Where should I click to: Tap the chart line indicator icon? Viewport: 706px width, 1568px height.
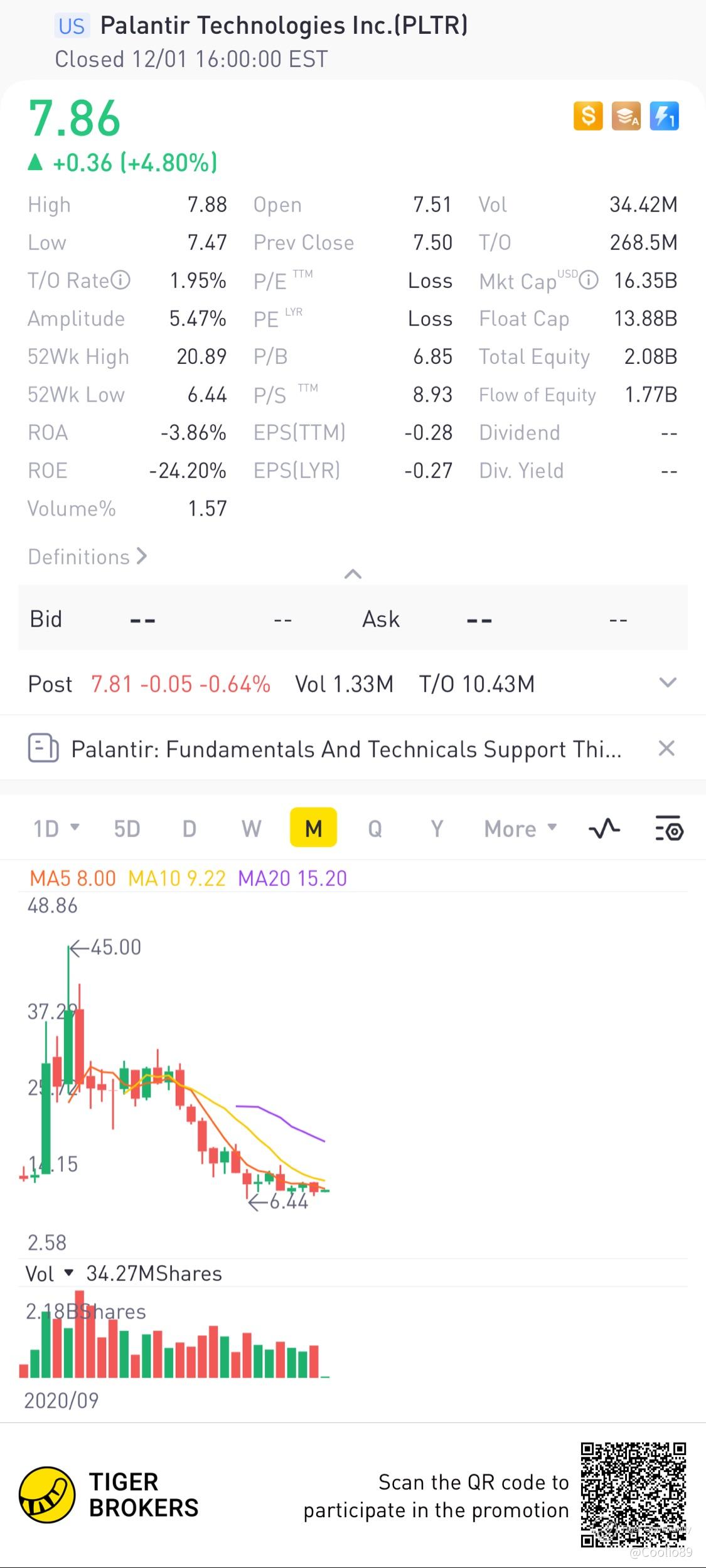click(604, 829)
